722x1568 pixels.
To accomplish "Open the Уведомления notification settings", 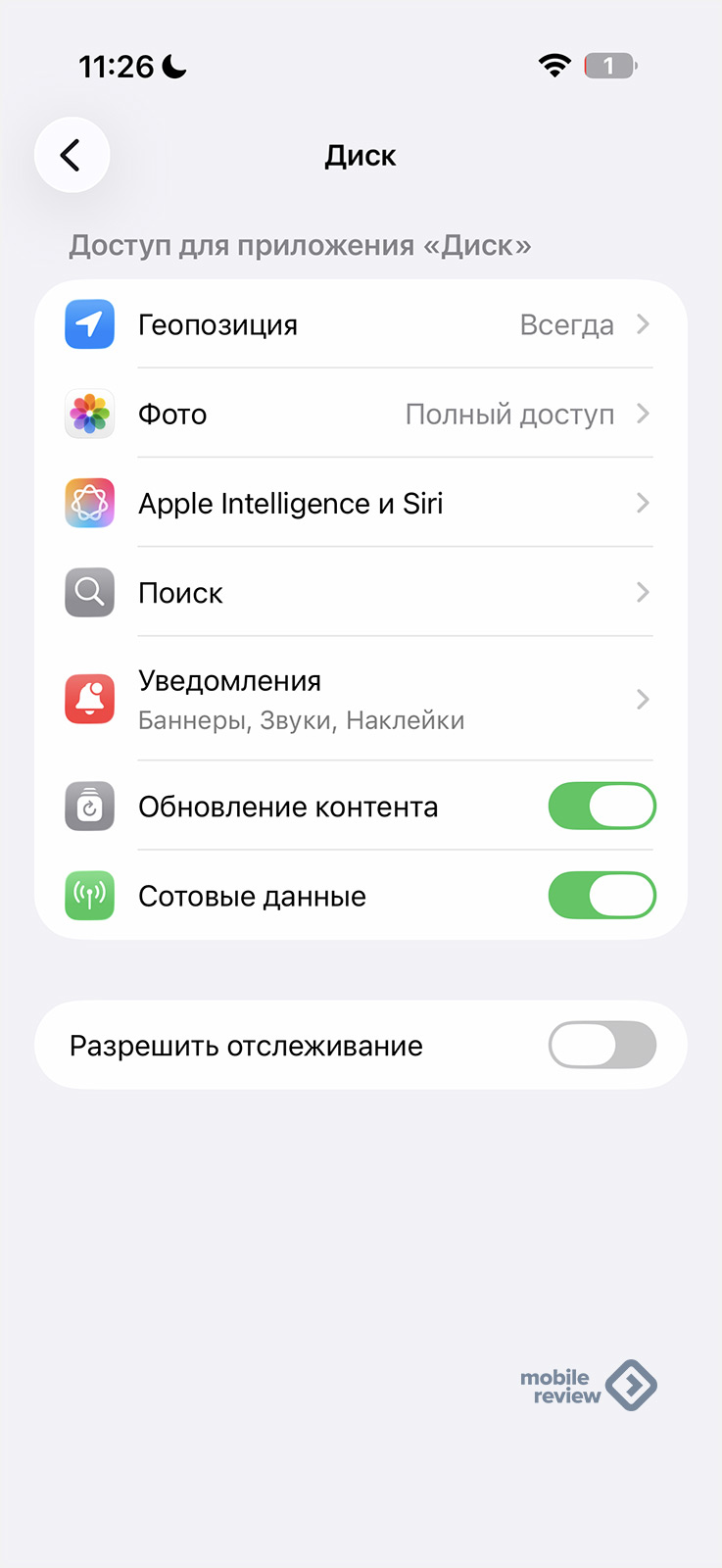I will [361, 699].
